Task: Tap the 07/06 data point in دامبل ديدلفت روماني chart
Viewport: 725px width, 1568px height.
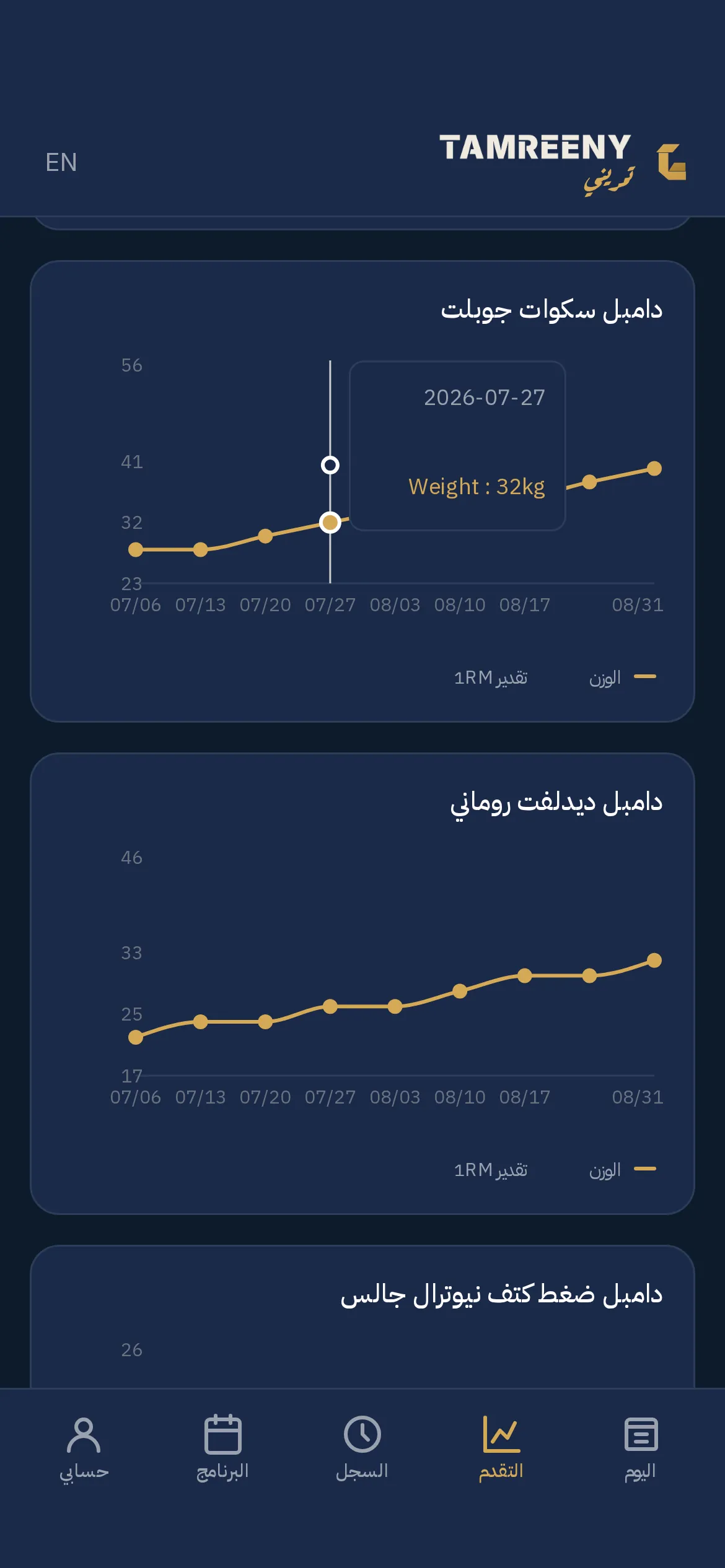Action: click(136, 1037)
